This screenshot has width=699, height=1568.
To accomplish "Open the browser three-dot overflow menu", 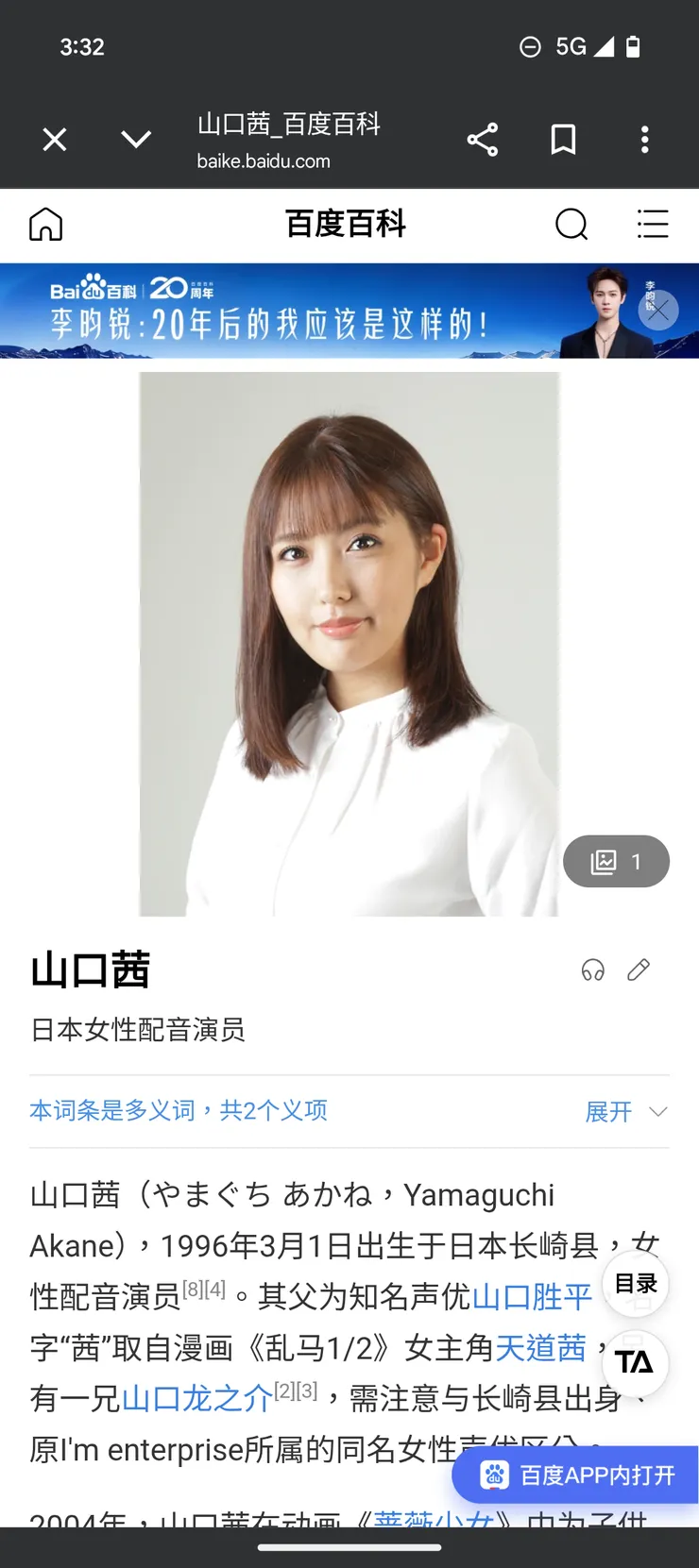I will [x=644, y=139].
